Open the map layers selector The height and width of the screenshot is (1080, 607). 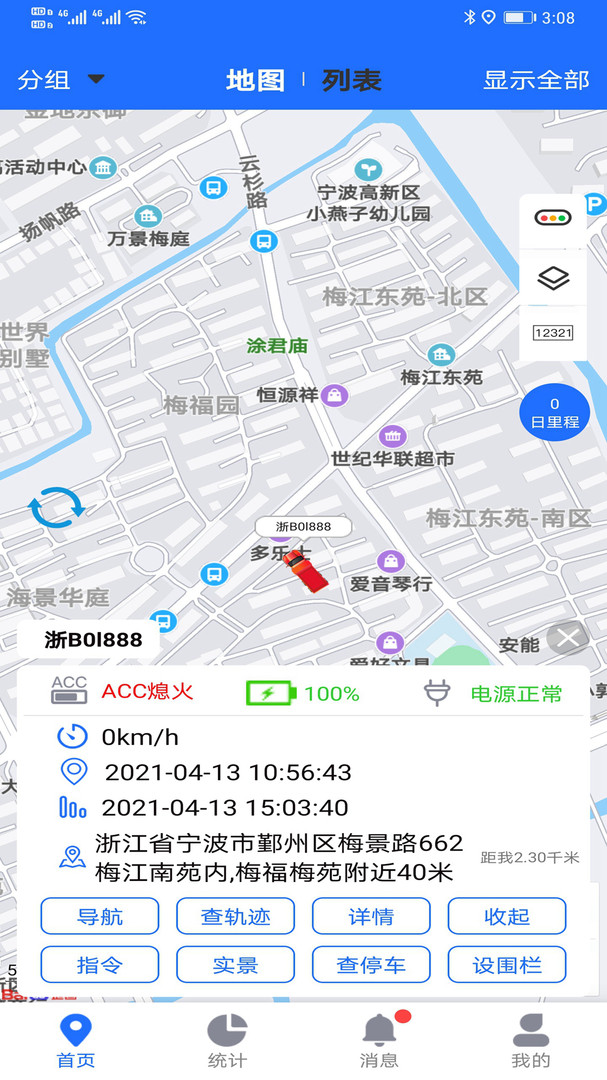point(553,277)
